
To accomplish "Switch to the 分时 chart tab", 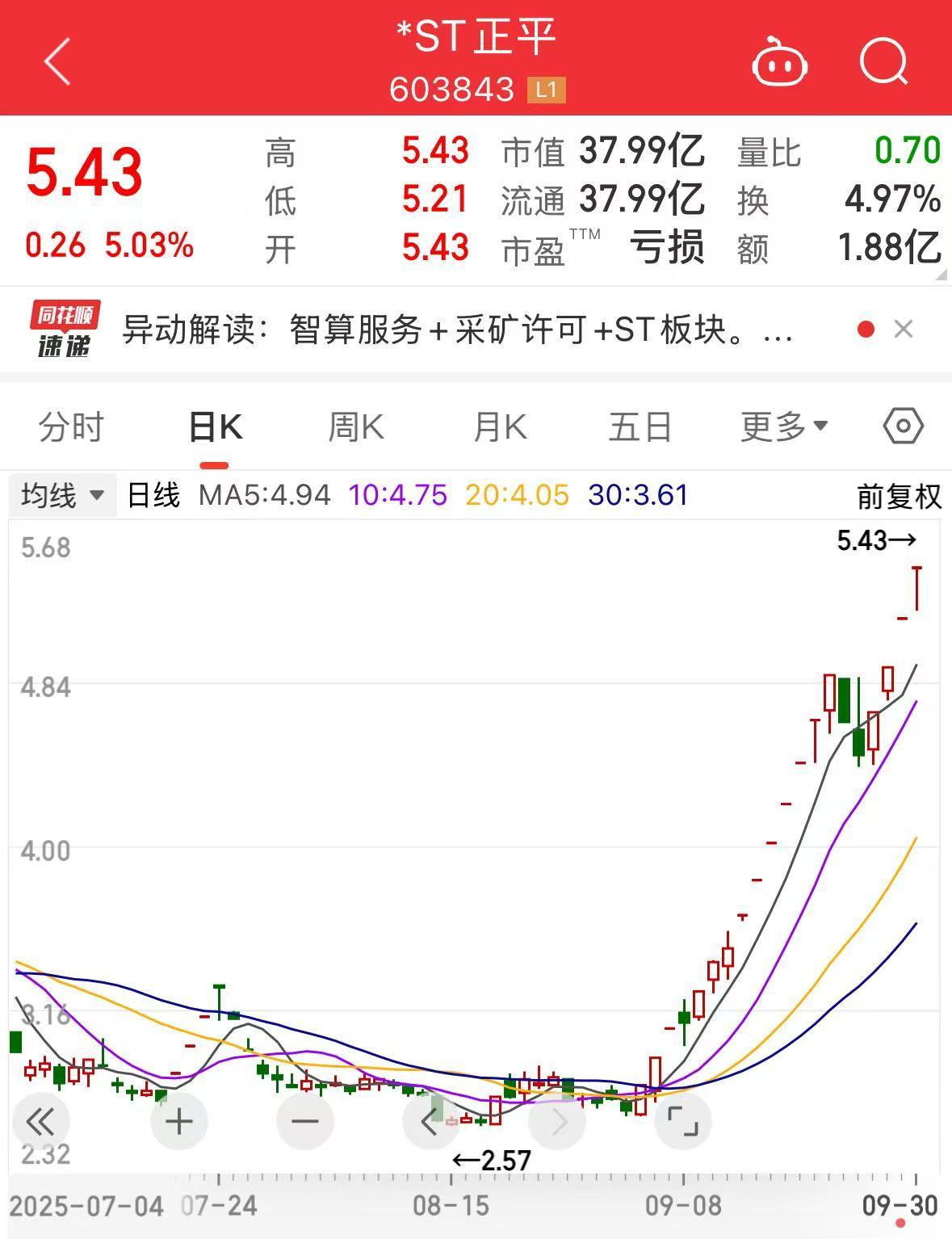I will (x=71, y=426).
